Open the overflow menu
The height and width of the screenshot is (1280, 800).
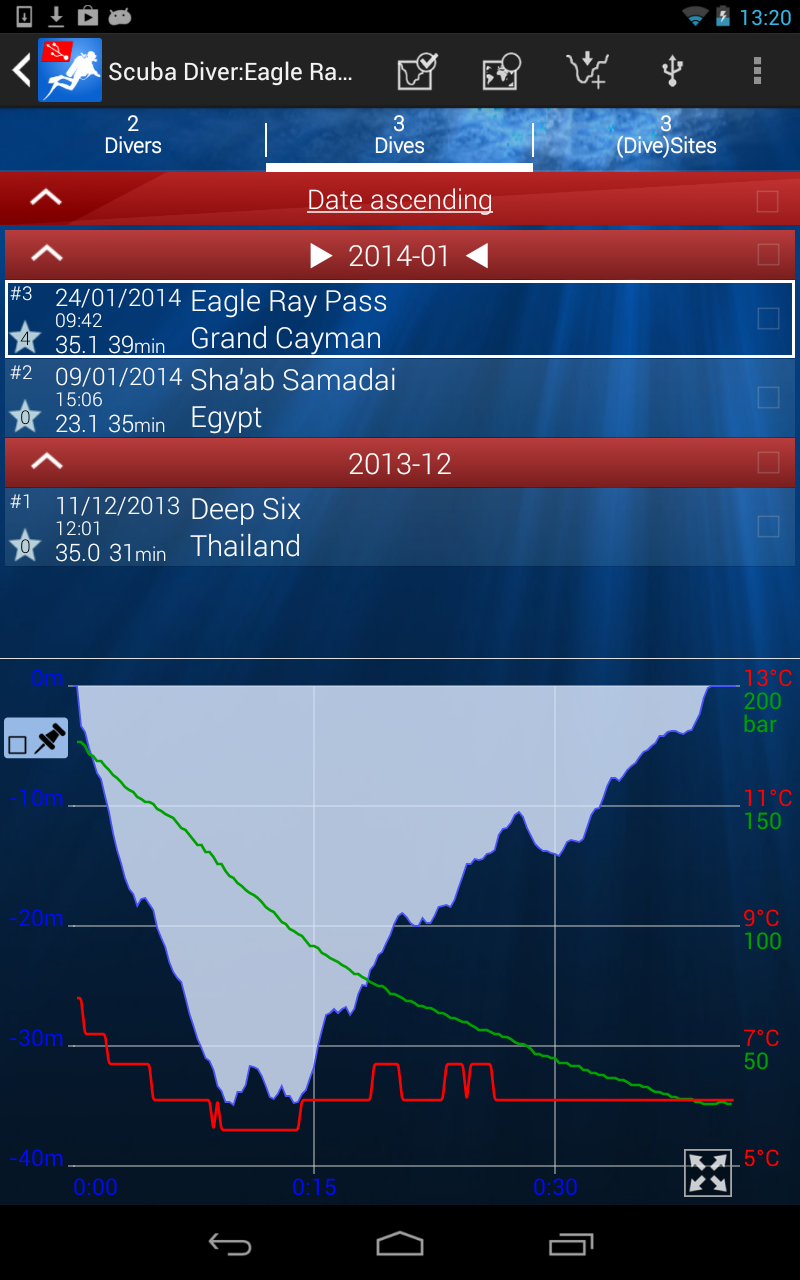tap(757, 71)
